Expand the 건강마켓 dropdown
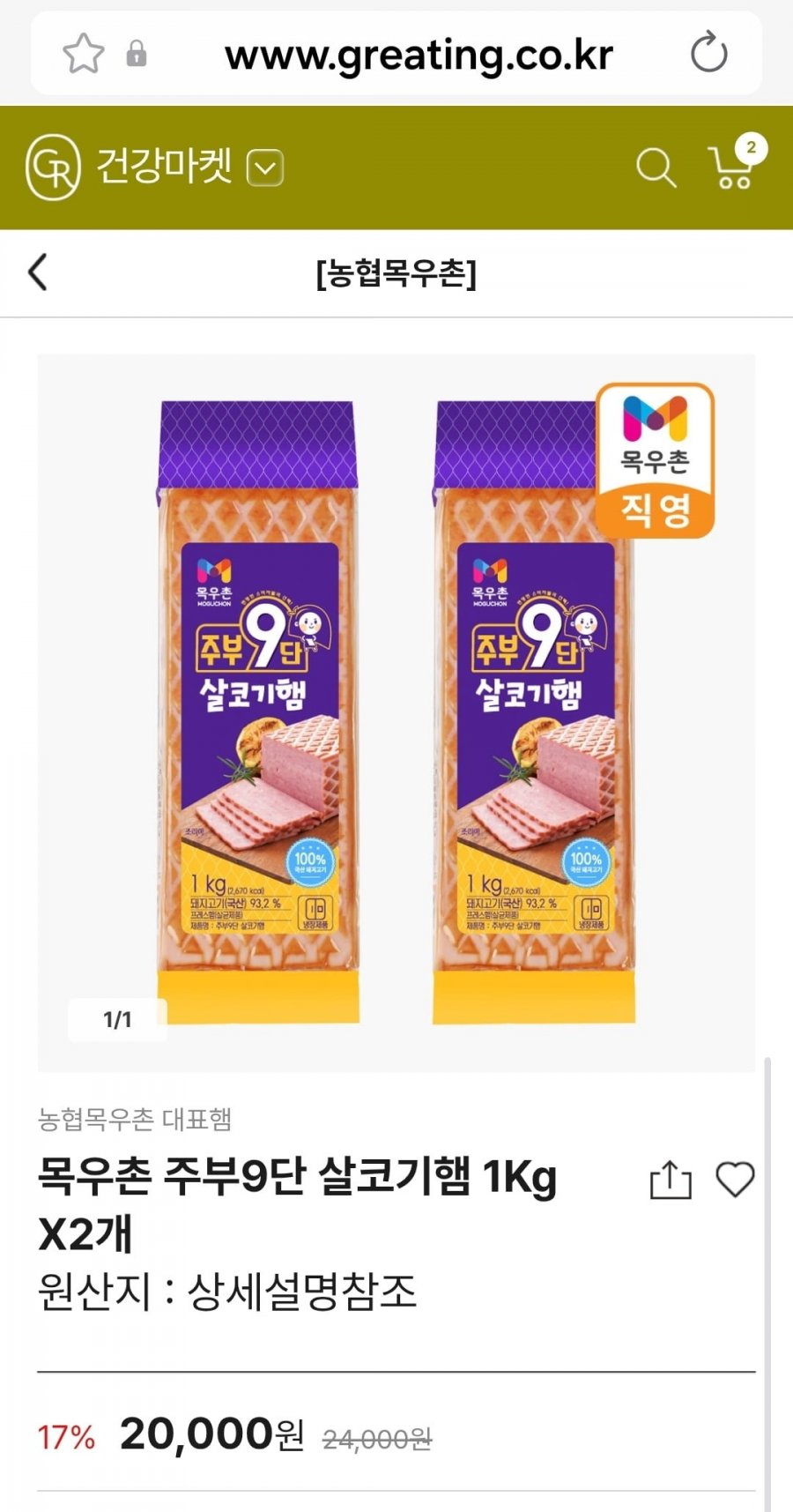 pyautogui.click(x=265, y=168)
